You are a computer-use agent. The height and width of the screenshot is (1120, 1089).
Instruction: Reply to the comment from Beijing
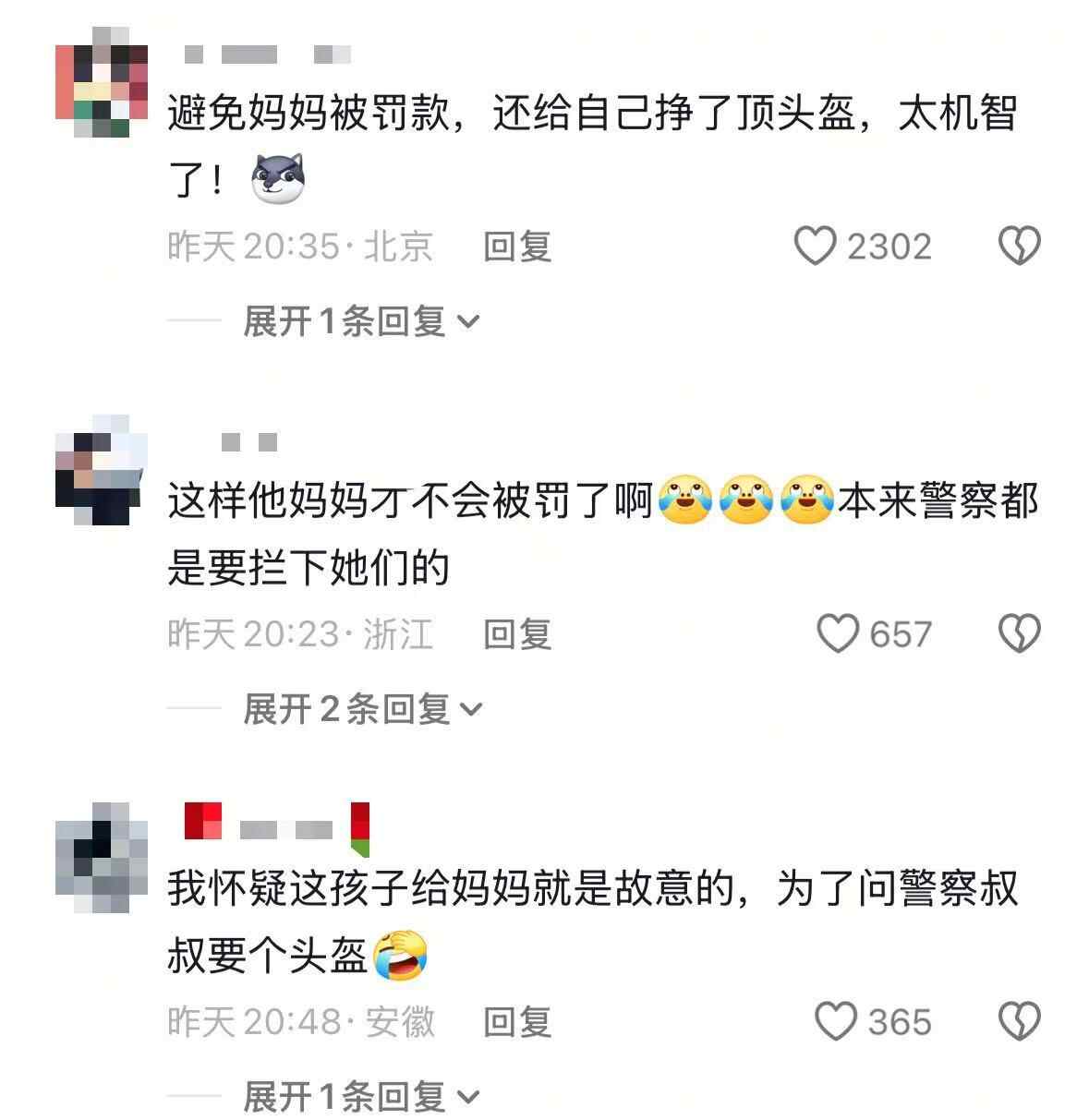(x=516, y=247)
